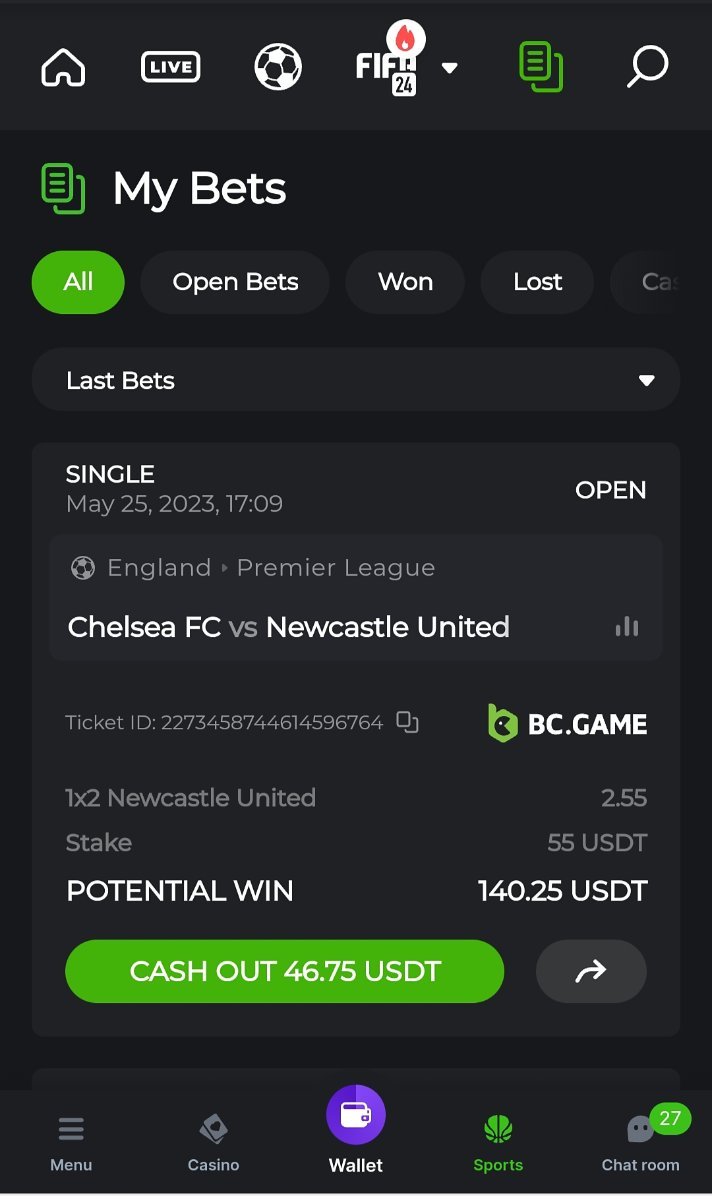Open the soccer sport icon
712x1200 pixels.
(x=278, y=68)
